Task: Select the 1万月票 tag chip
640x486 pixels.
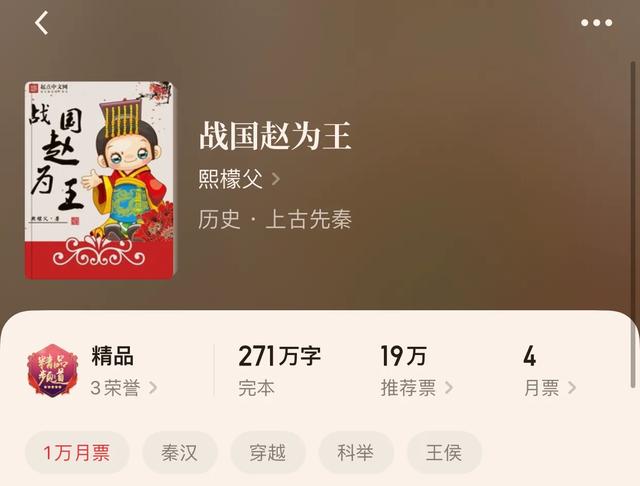Action: coord(77,453)
